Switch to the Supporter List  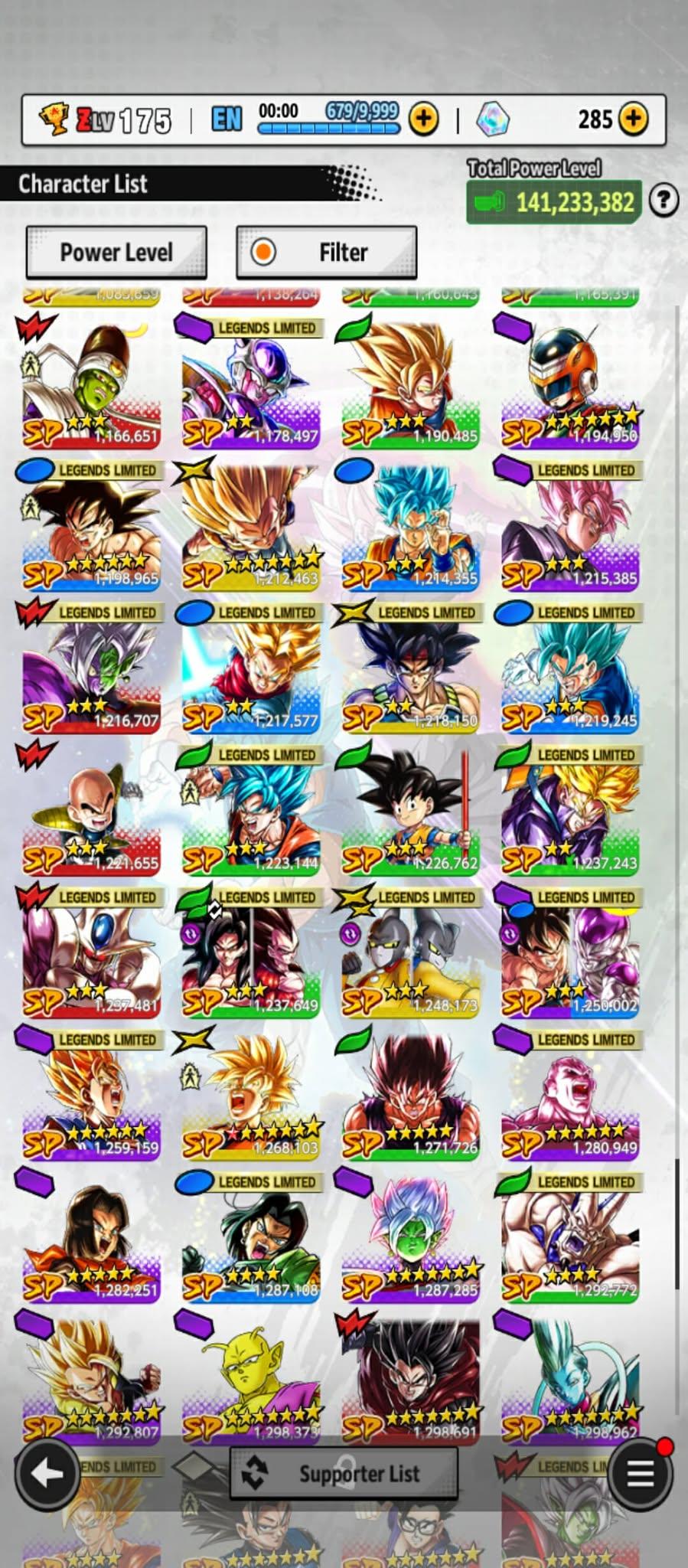344,1472
